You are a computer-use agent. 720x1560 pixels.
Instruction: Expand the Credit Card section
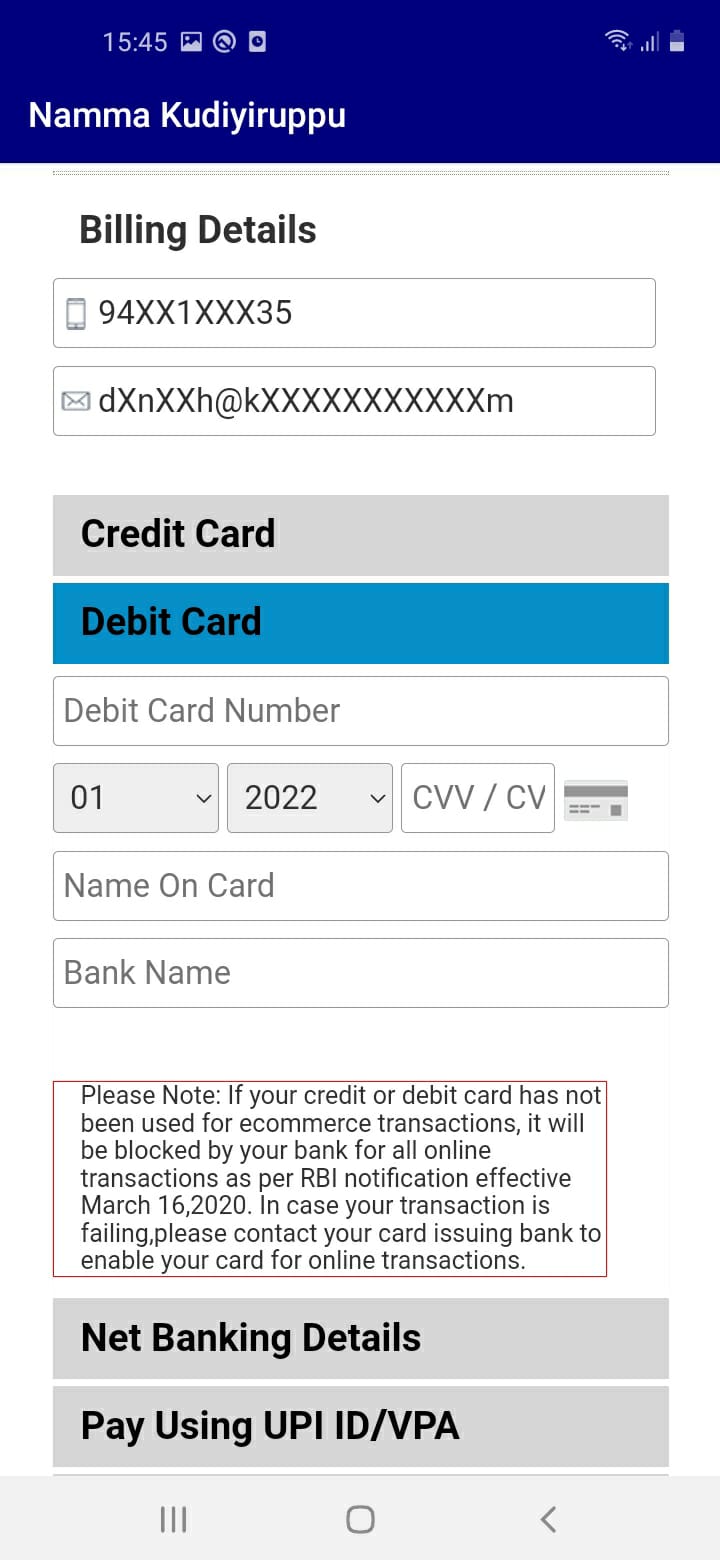click(361, 535)
